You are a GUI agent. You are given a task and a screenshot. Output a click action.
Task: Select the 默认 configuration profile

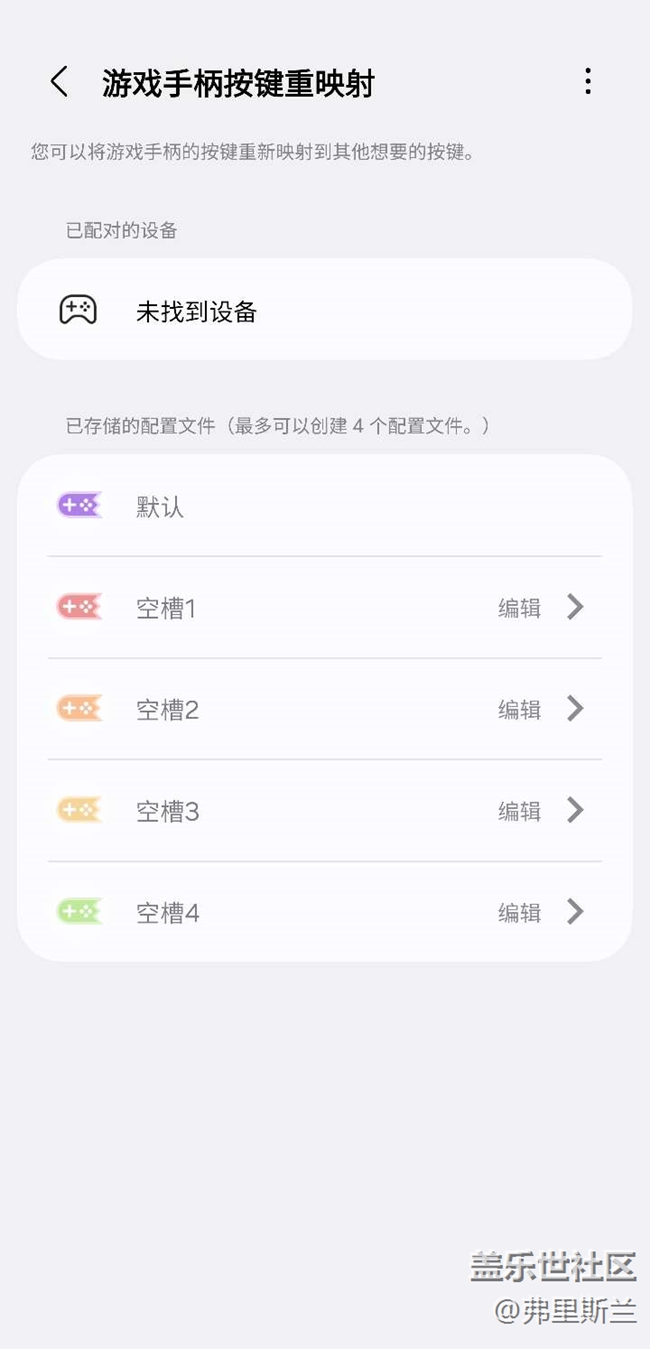click(x=160, y=506)
